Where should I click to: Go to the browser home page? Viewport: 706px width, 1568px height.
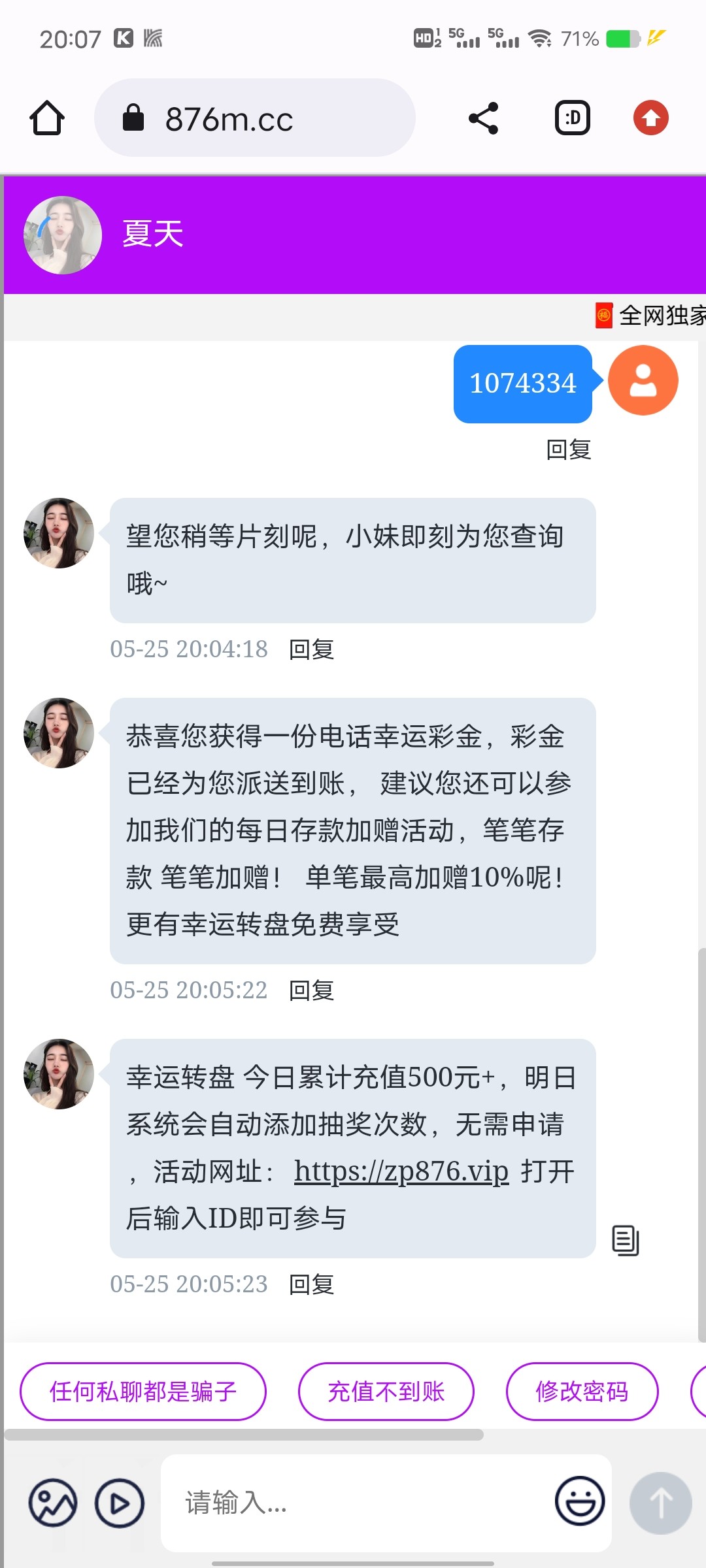coord(47,118)
